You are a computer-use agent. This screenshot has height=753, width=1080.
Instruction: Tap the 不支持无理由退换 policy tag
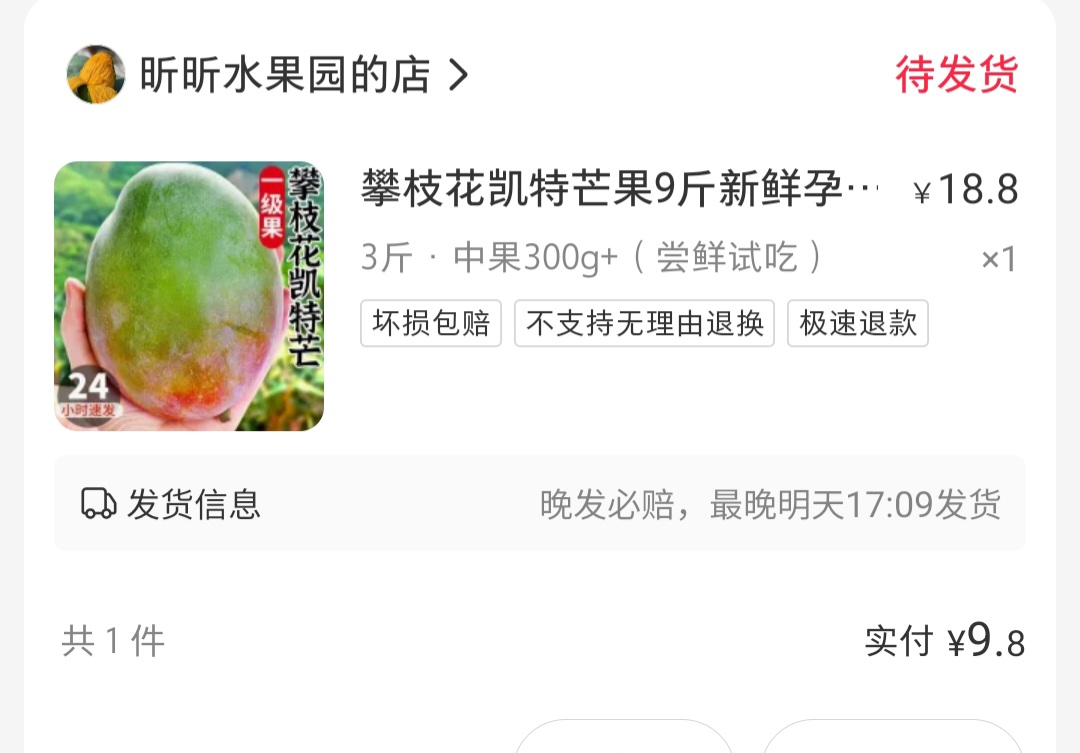(x=645, y=324)
